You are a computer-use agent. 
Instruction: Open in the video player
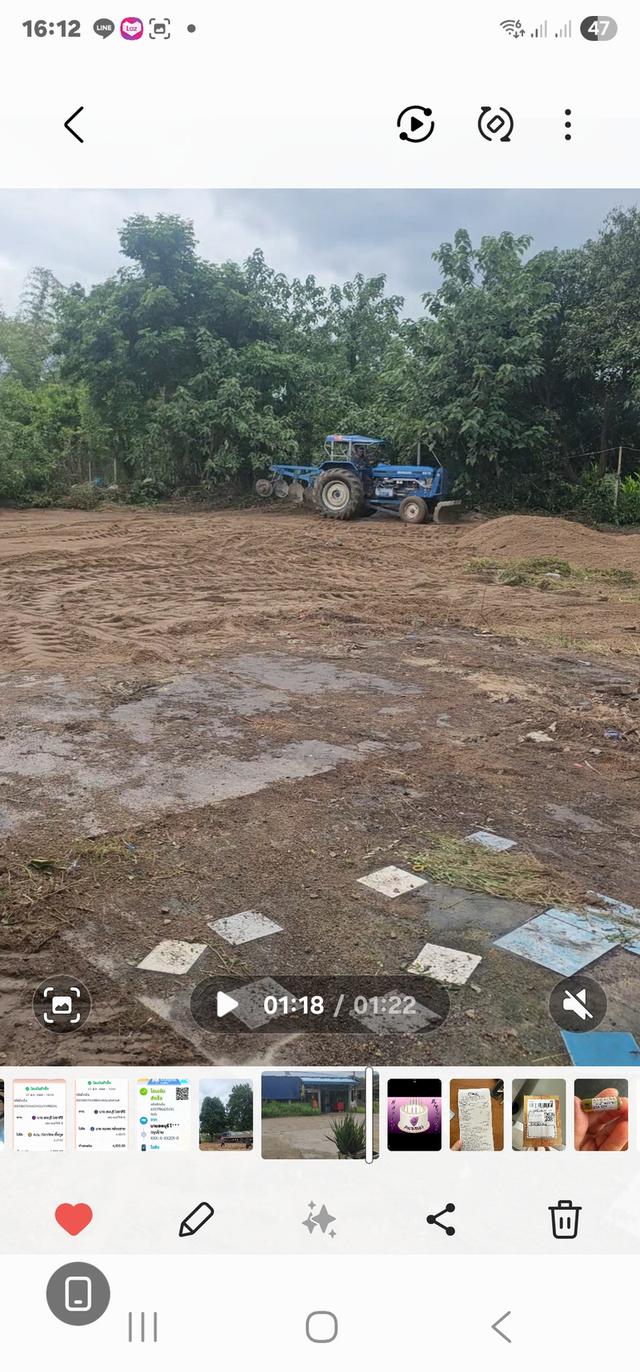coord(415,125)
